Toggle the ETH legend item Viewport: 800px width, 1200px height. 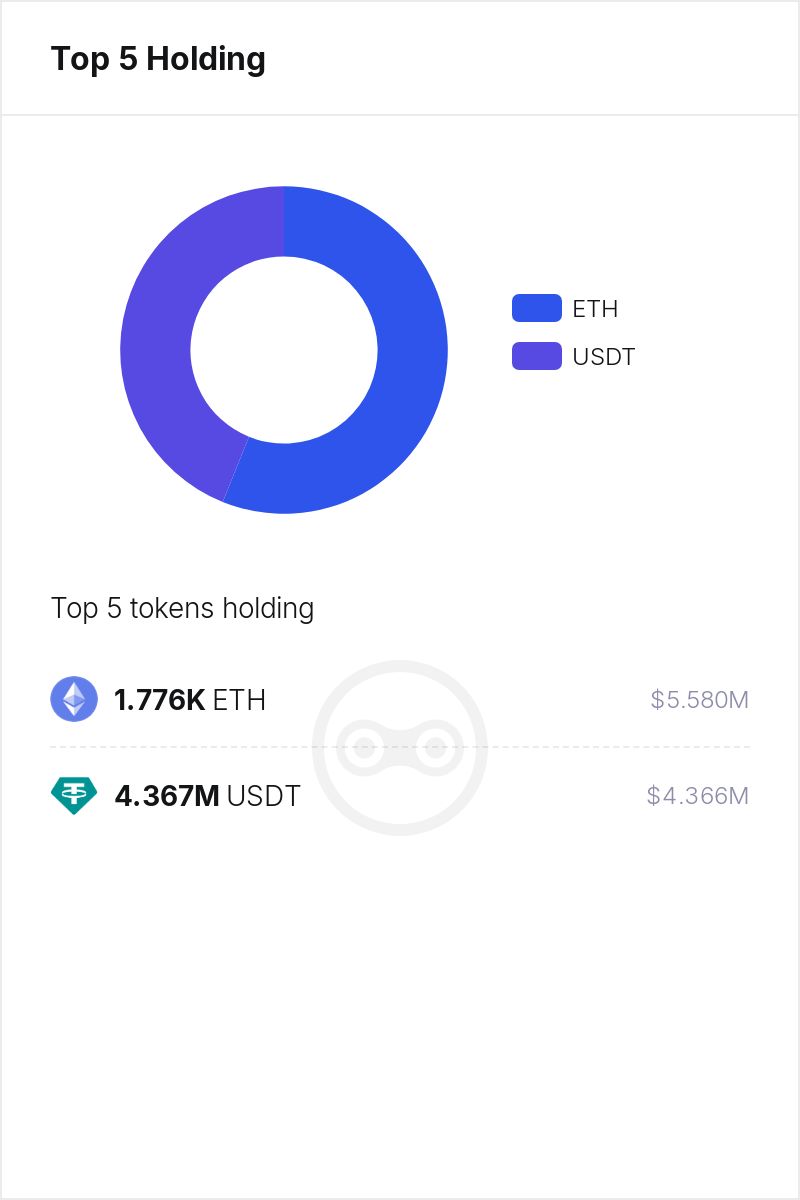point(566,309)
